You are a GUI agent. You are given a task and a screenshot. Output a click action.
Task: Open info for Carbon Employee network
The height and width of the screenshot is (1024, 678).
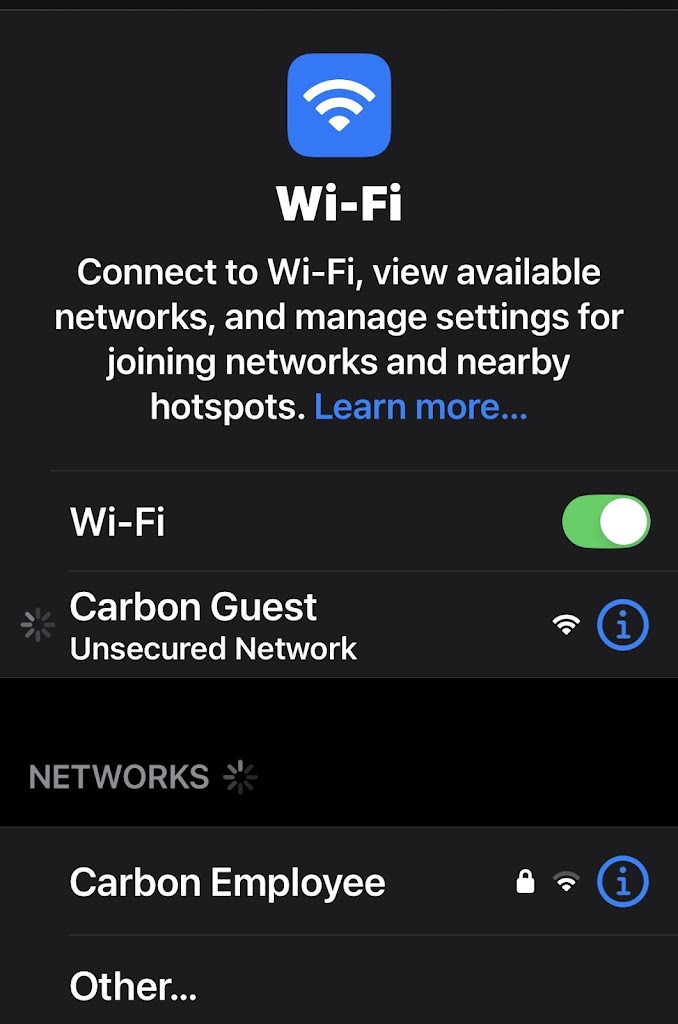(622, 882)
